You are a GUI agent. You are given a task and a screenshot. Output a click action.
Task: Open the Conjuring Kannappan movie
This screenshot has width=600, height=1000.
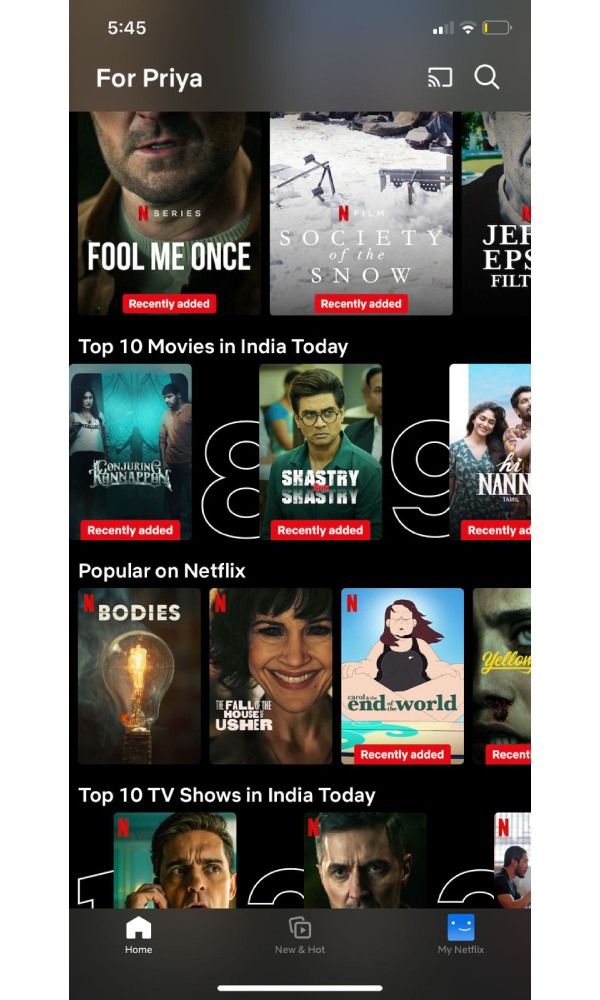pyautogui.click(x=130, y=452)
